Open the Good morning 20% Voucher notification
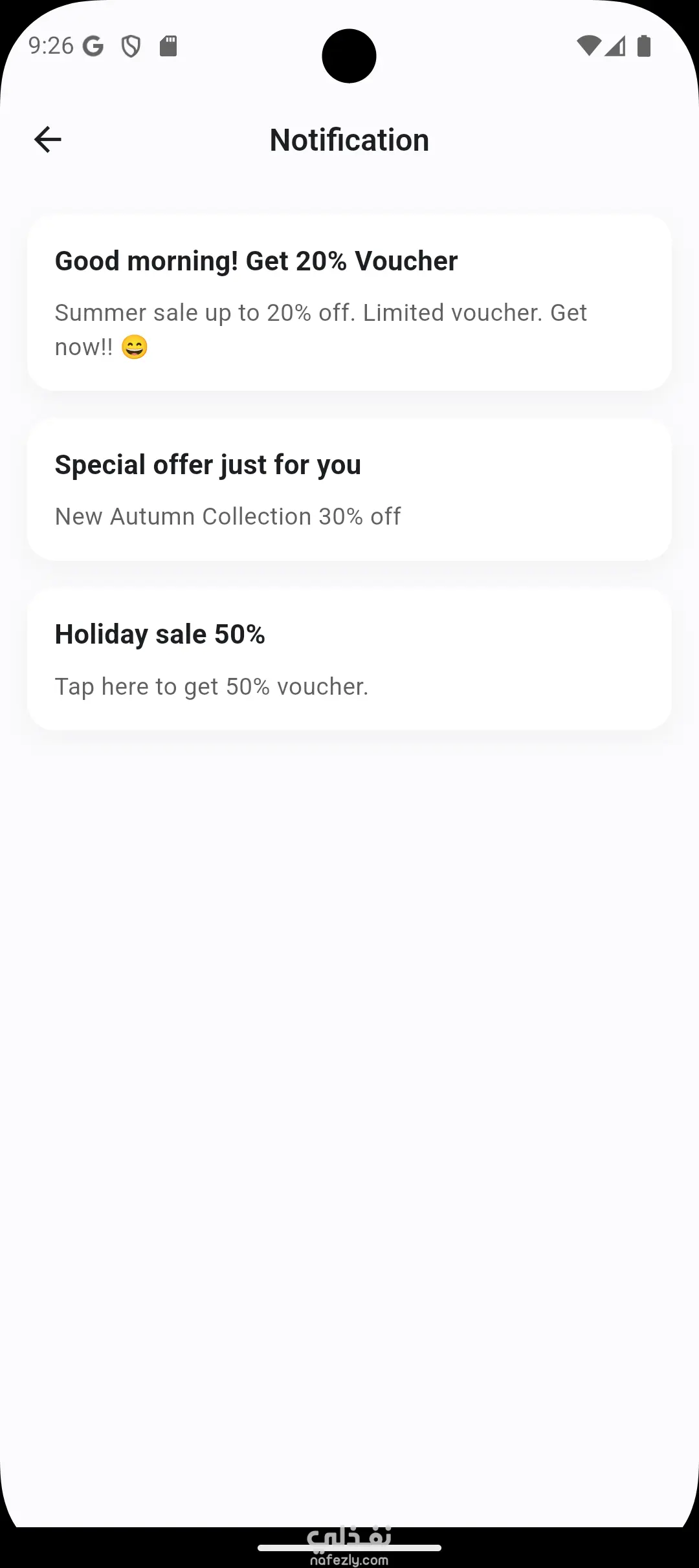 (349, 302)
